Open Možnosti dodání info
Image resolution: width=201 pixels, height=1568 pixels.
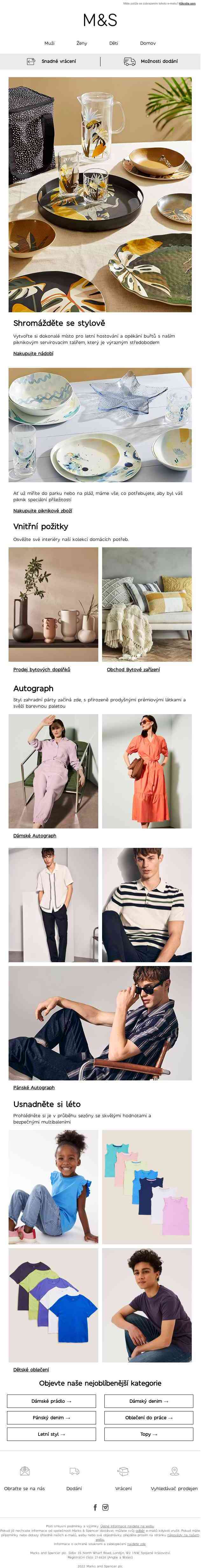coord(150,62)
